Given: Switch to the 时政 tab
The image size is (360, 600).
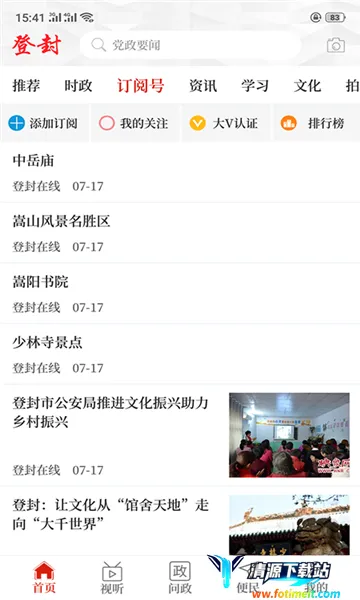Looking at the screenshot, I should pos(78,85).
